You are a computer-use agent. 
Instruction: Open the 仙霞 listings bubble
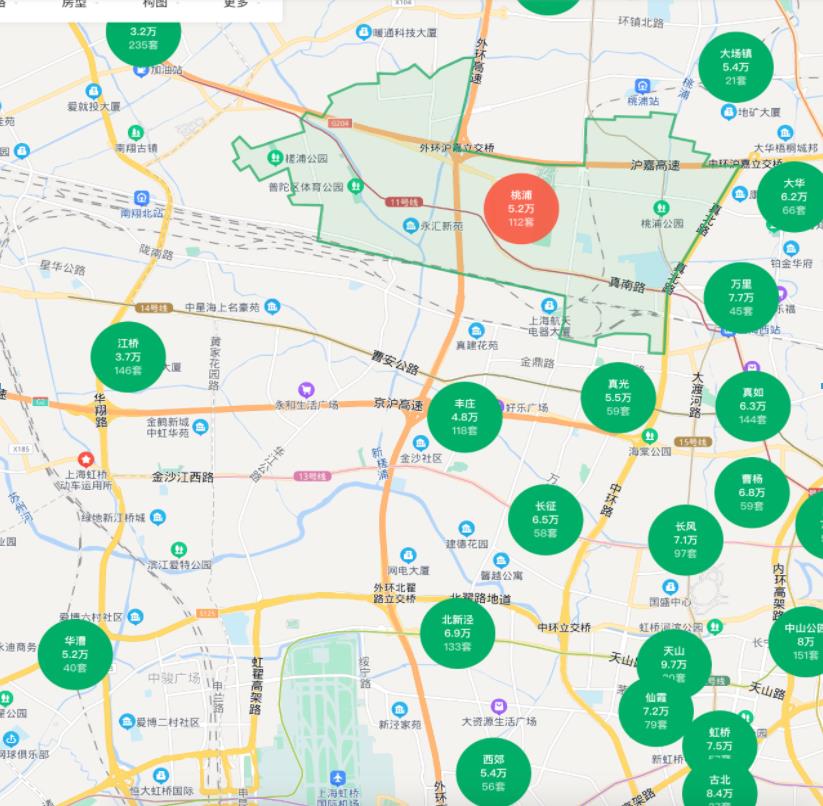[x=656, y=710]
